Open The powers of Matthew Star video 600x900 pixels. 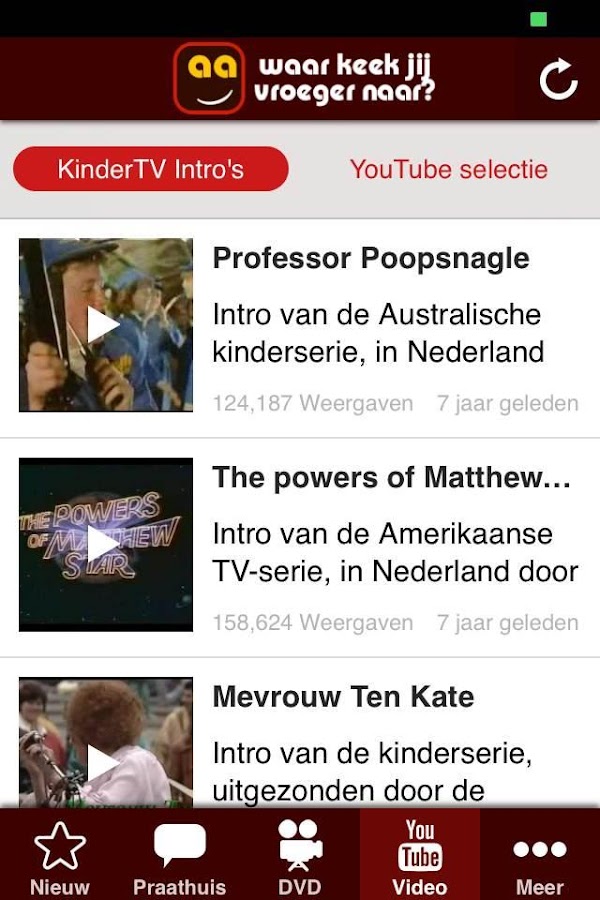click(106, 544)
